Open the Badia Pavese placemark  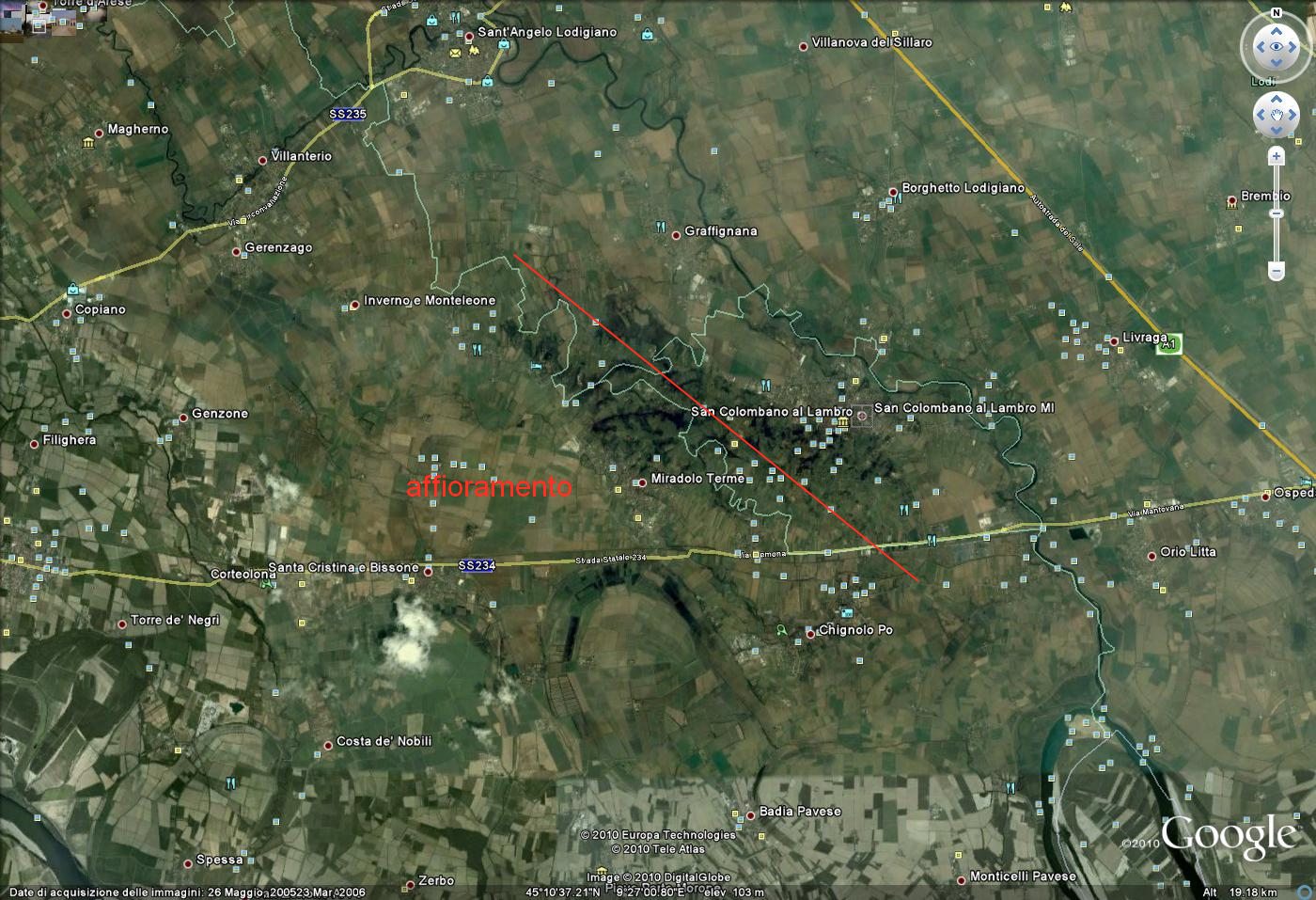[751, 815]
